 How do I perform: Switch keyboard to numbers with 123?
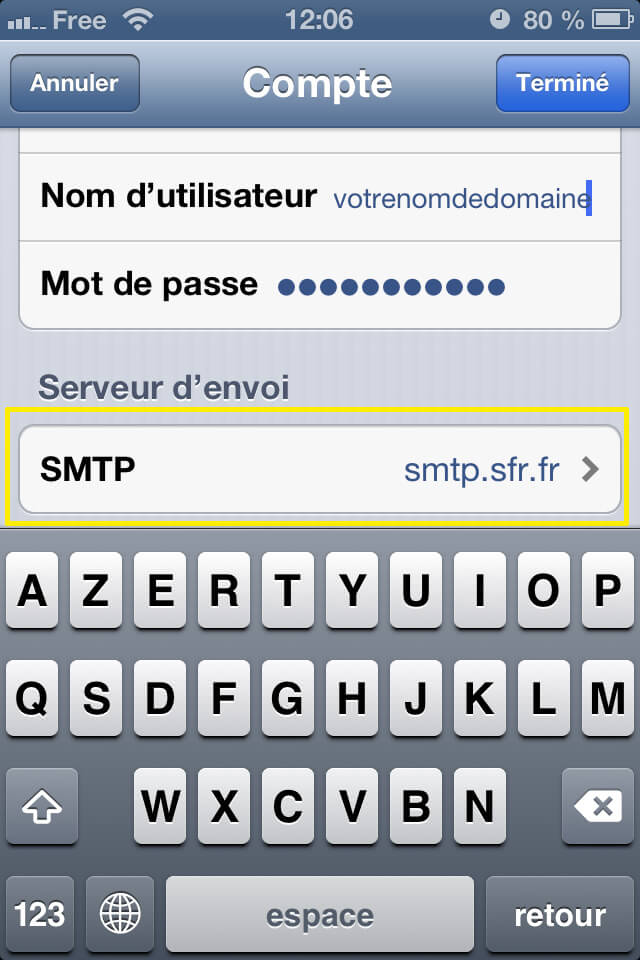(x=40, y=914)
